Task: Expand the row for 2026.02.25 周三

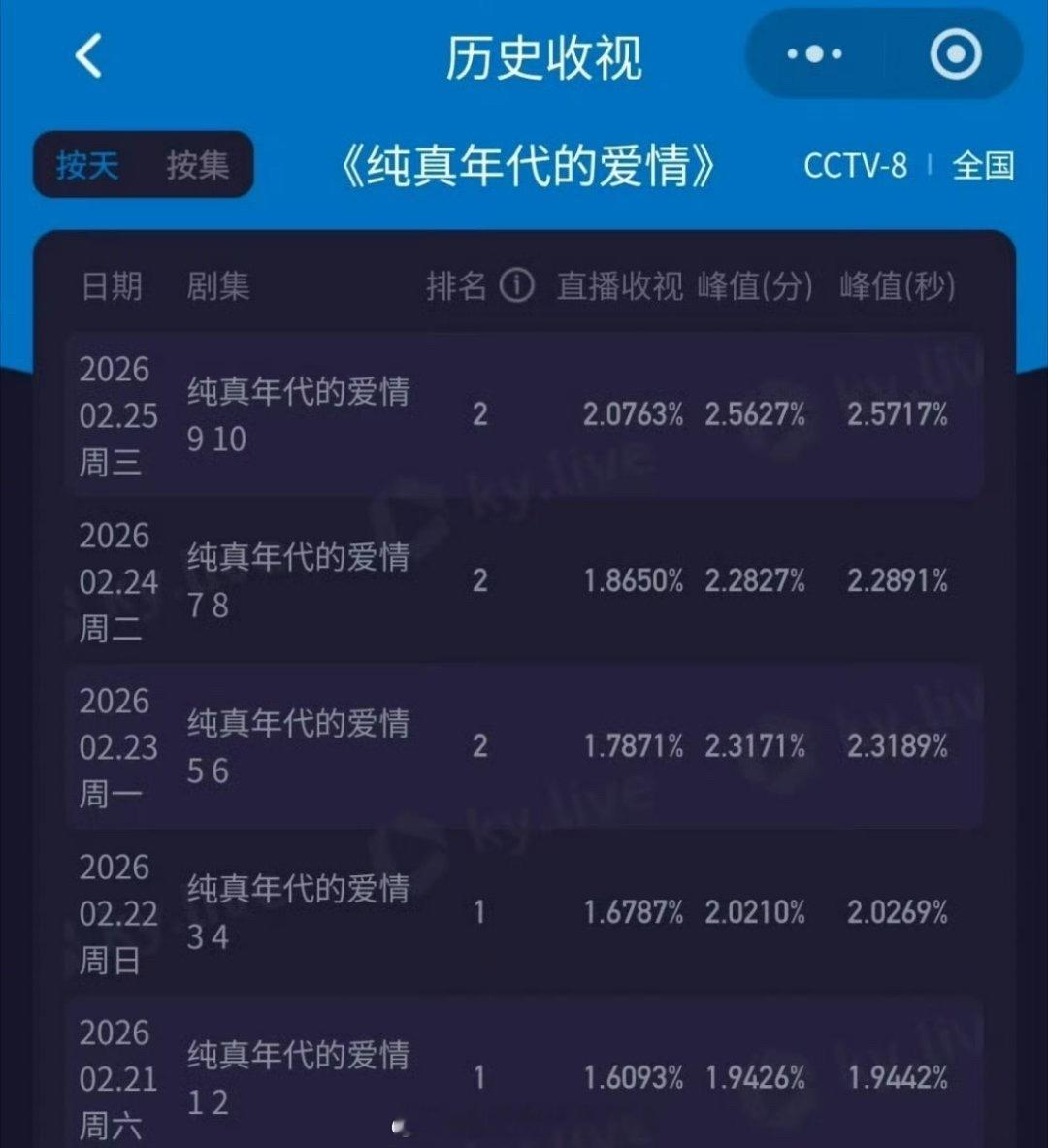Action: 524,414
